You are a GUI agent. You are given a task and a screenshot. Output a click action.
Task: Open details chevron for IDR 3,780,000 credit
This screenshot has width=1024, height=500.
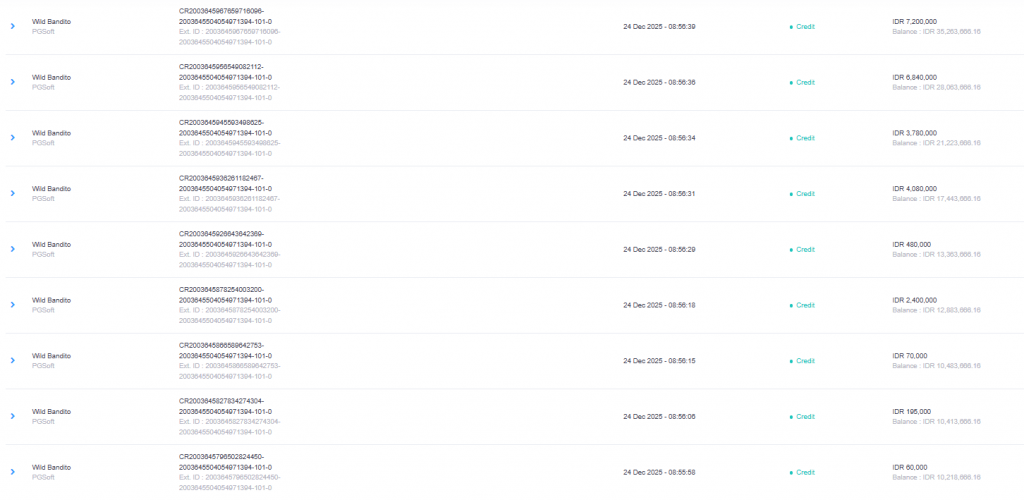(12, 138)
